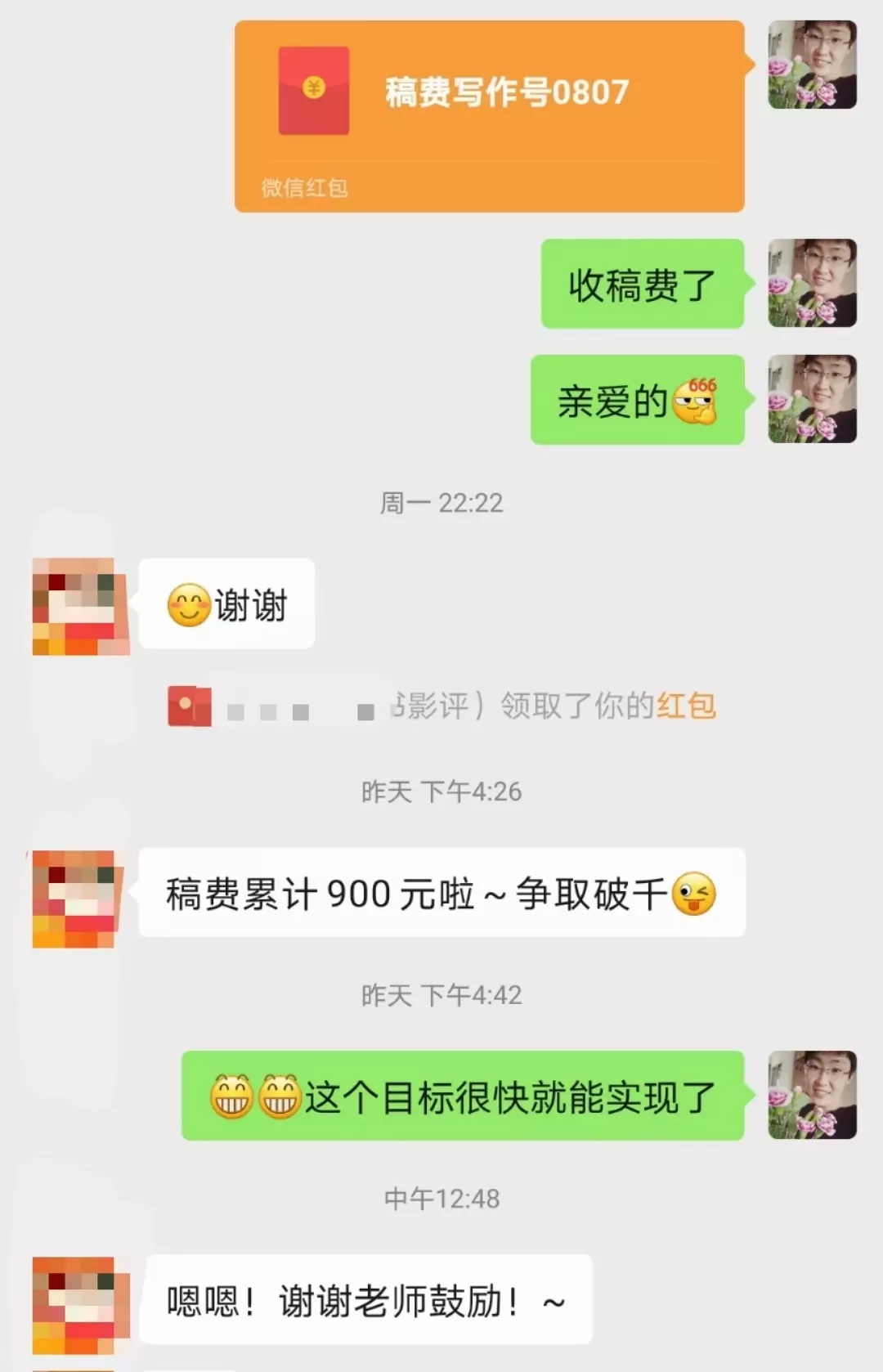Screen dimensions: 883x1372
Task: Tap the blushing smile emoji before 谢谢
Action: click(x=189, y=603)
